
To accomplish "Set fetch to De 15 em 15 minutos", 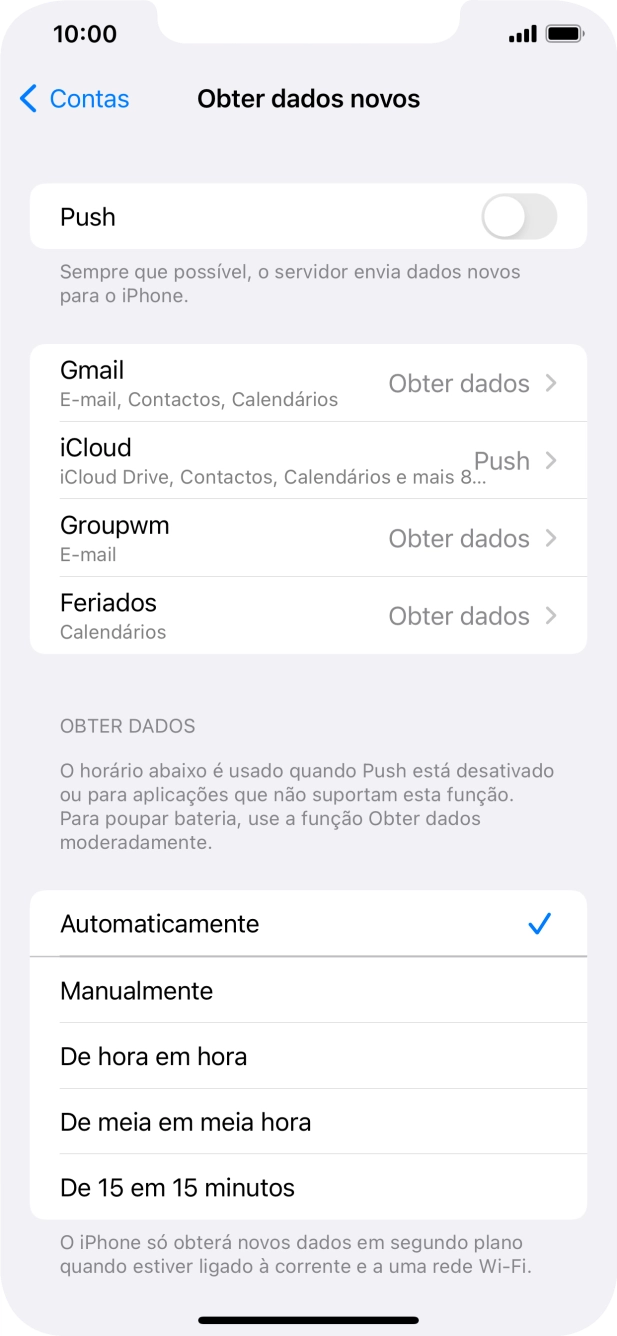I will click(308, 1187).
